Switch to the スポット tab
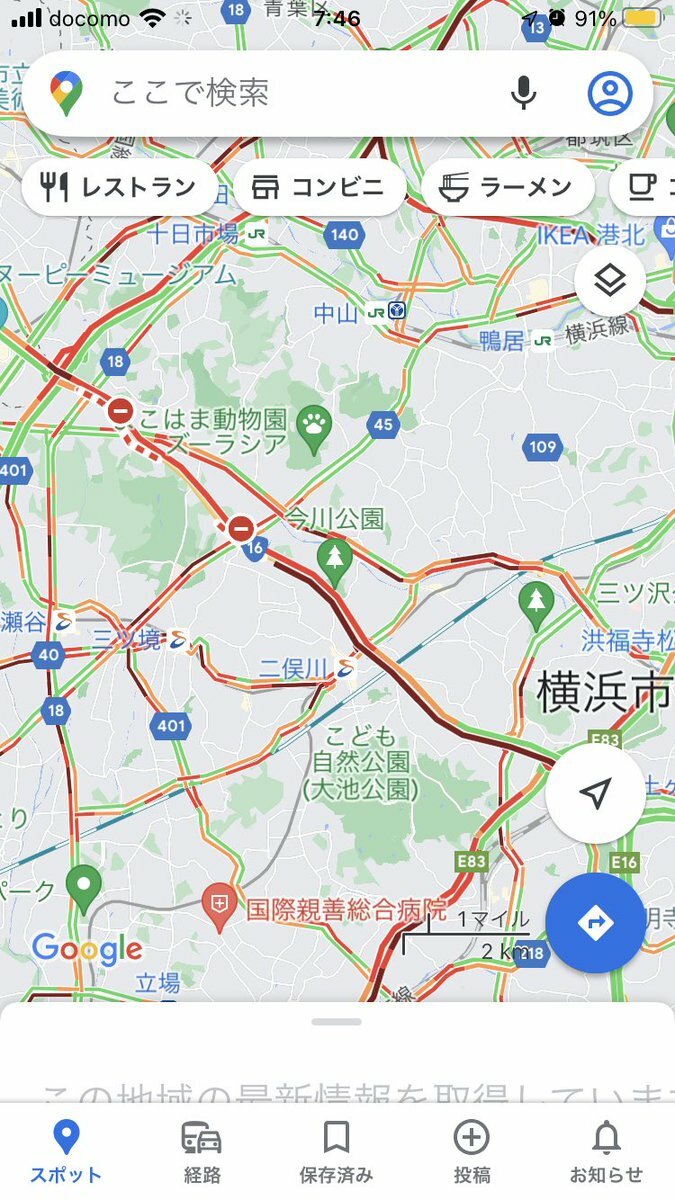This screenshot has width=675, height=1200. 66,1152
